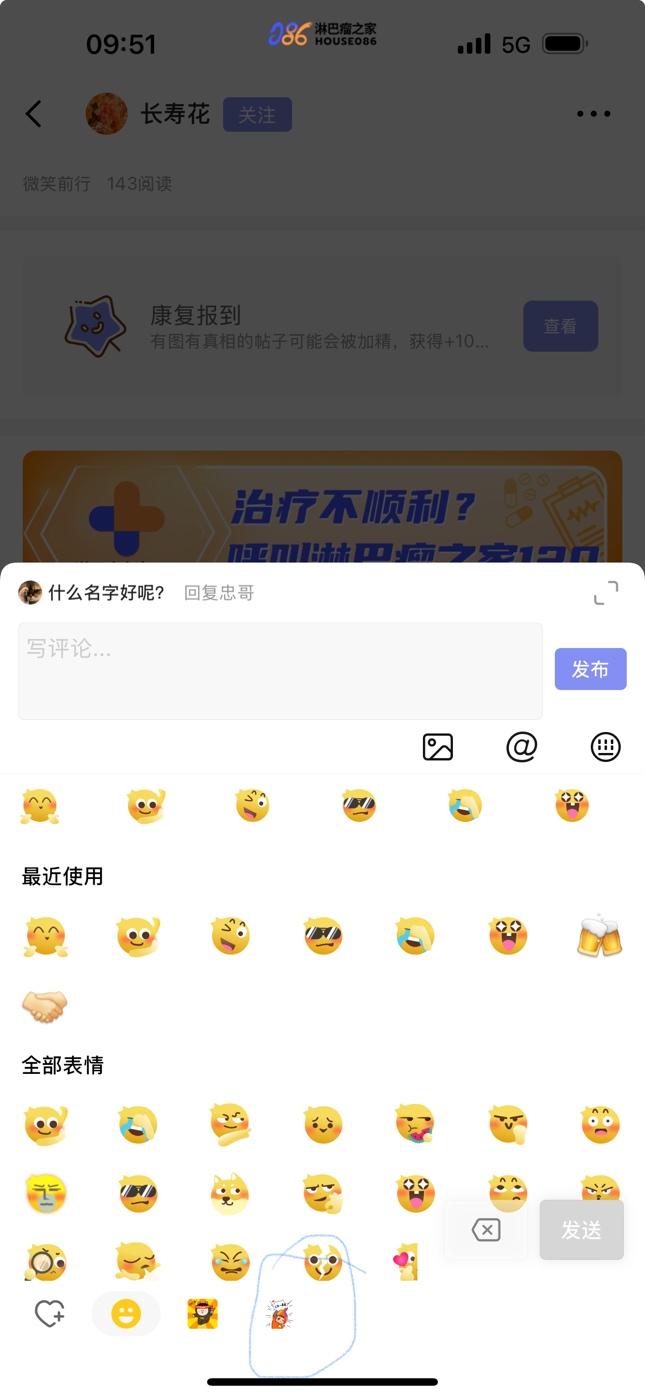Image resolution: width=645 pixels, height=1398 pixels.
Task: Tap the 写评论 comment input field
Action: [280, 670]
